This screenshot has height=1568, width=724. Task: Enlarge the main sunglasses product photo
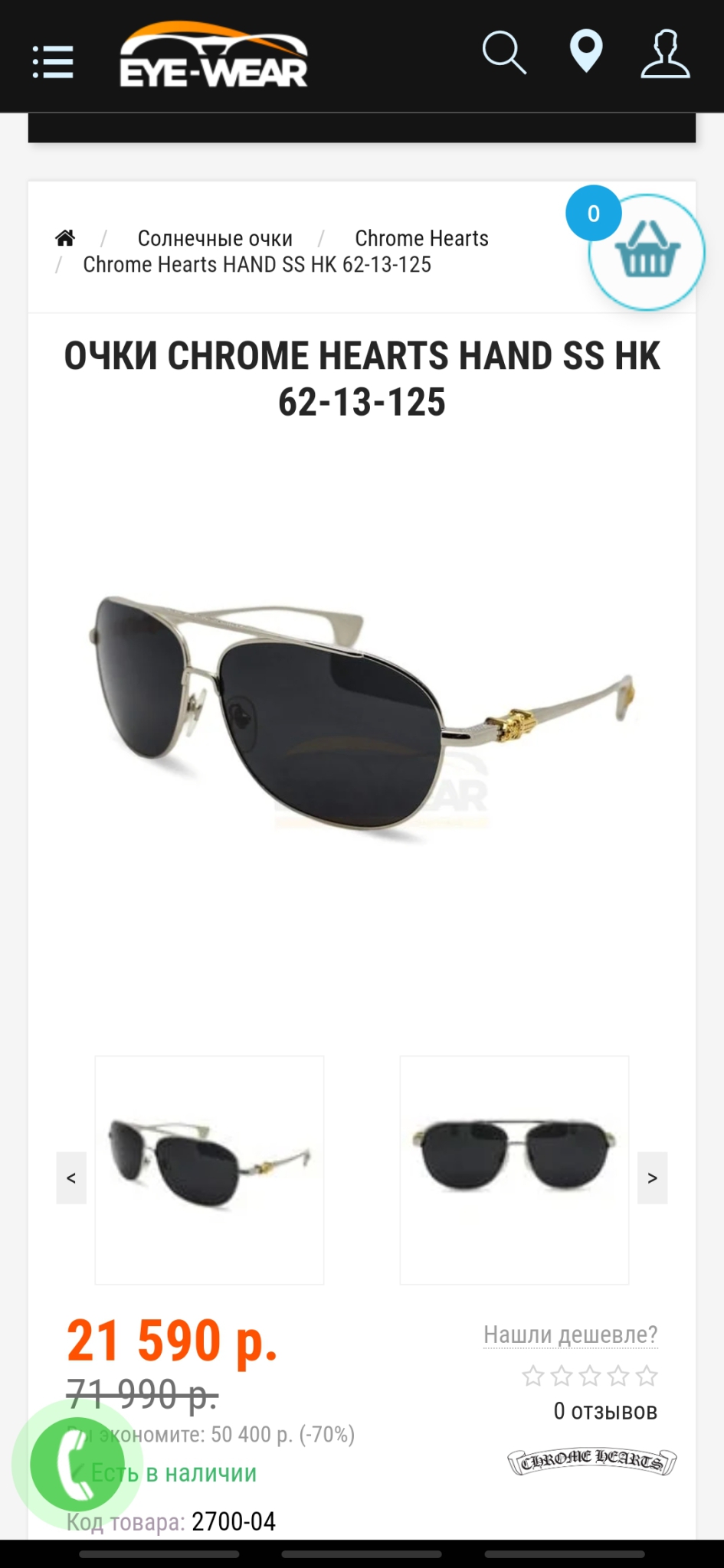click(x=362, y=720)
